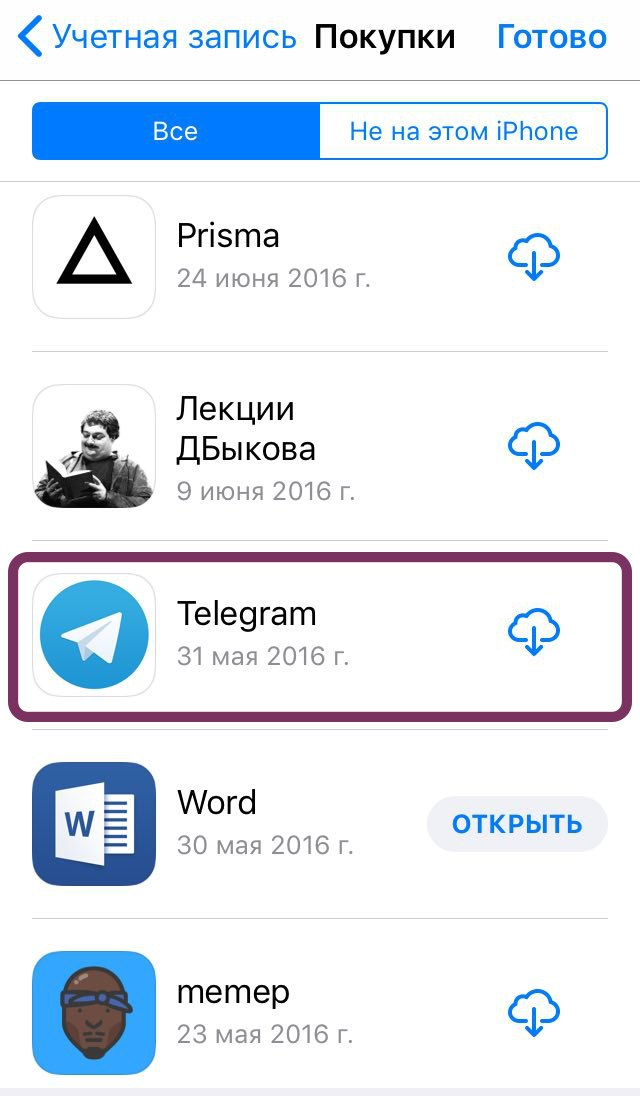Image resolution: width=640 pixels, height=1096 pixels.
Task: Download memep from the cloud
Action: pyautogui.click(x=533, y=1012)
